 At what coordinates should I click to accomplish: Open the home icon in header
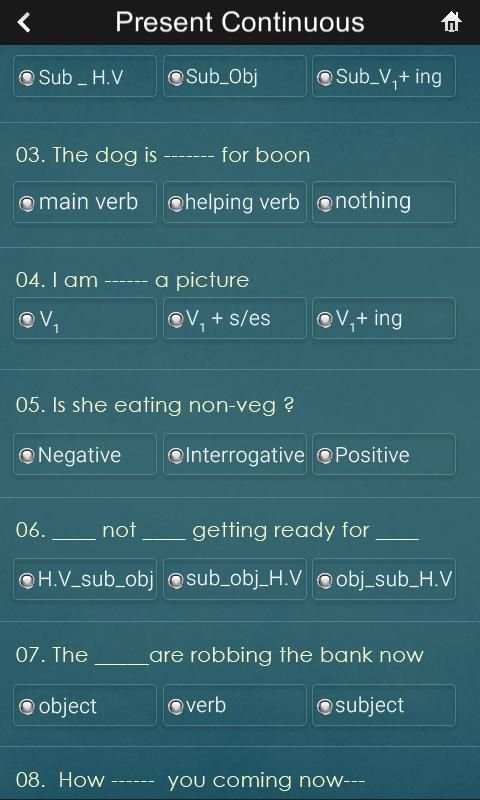coord(451,22)
